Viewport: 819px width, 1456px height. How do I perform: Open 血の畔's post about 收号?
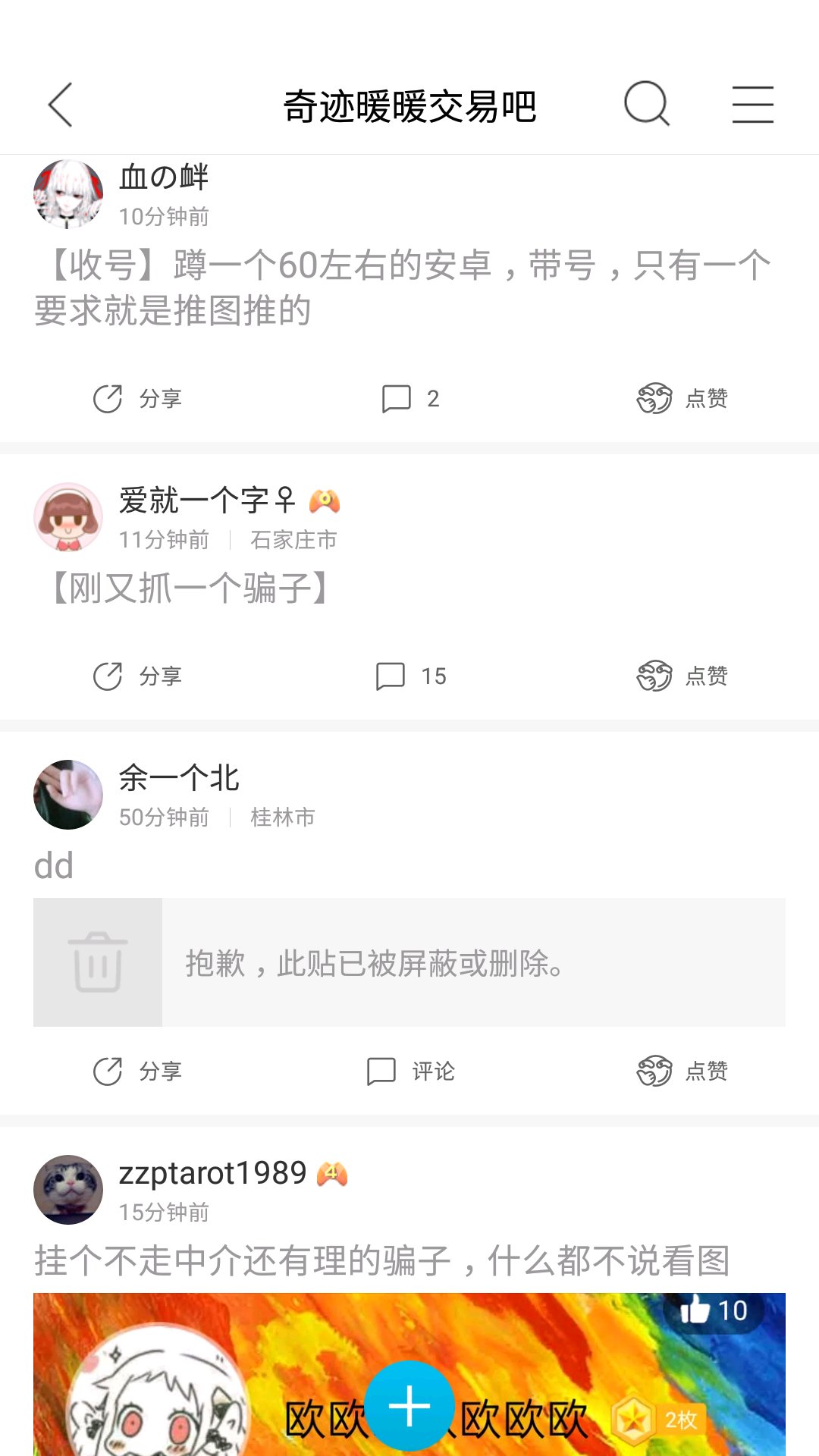pyautogui.click(x=402, y=288)
